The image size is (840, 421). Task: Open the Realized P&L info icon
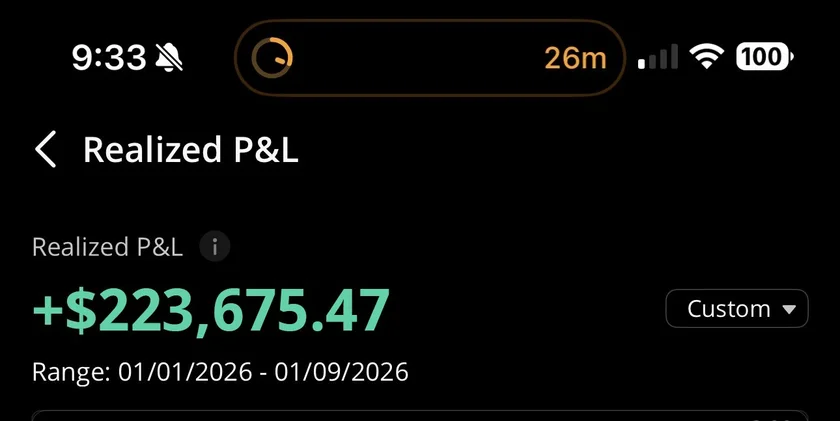tap(214, 247)
